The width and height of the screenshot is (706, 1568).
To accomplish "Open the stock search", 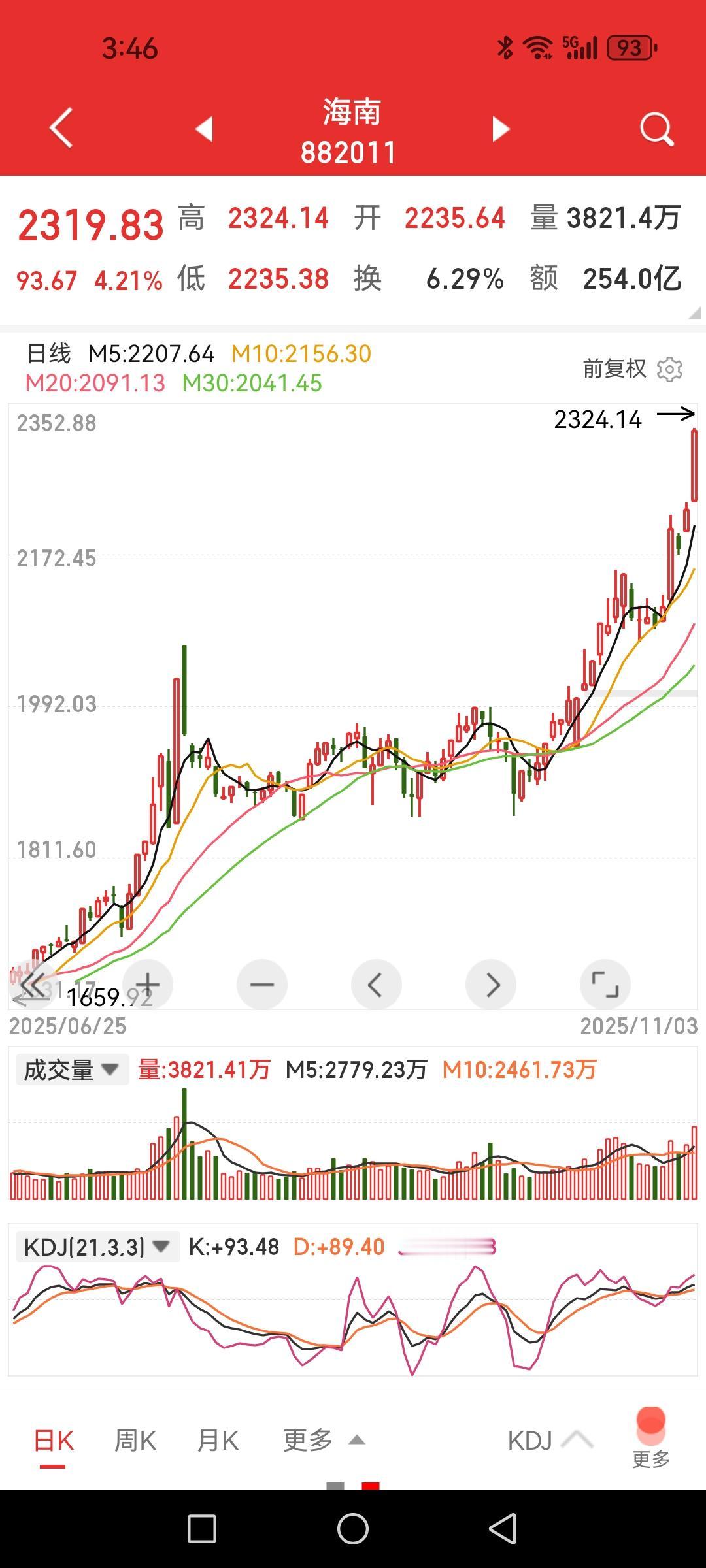I will point(656,129).
